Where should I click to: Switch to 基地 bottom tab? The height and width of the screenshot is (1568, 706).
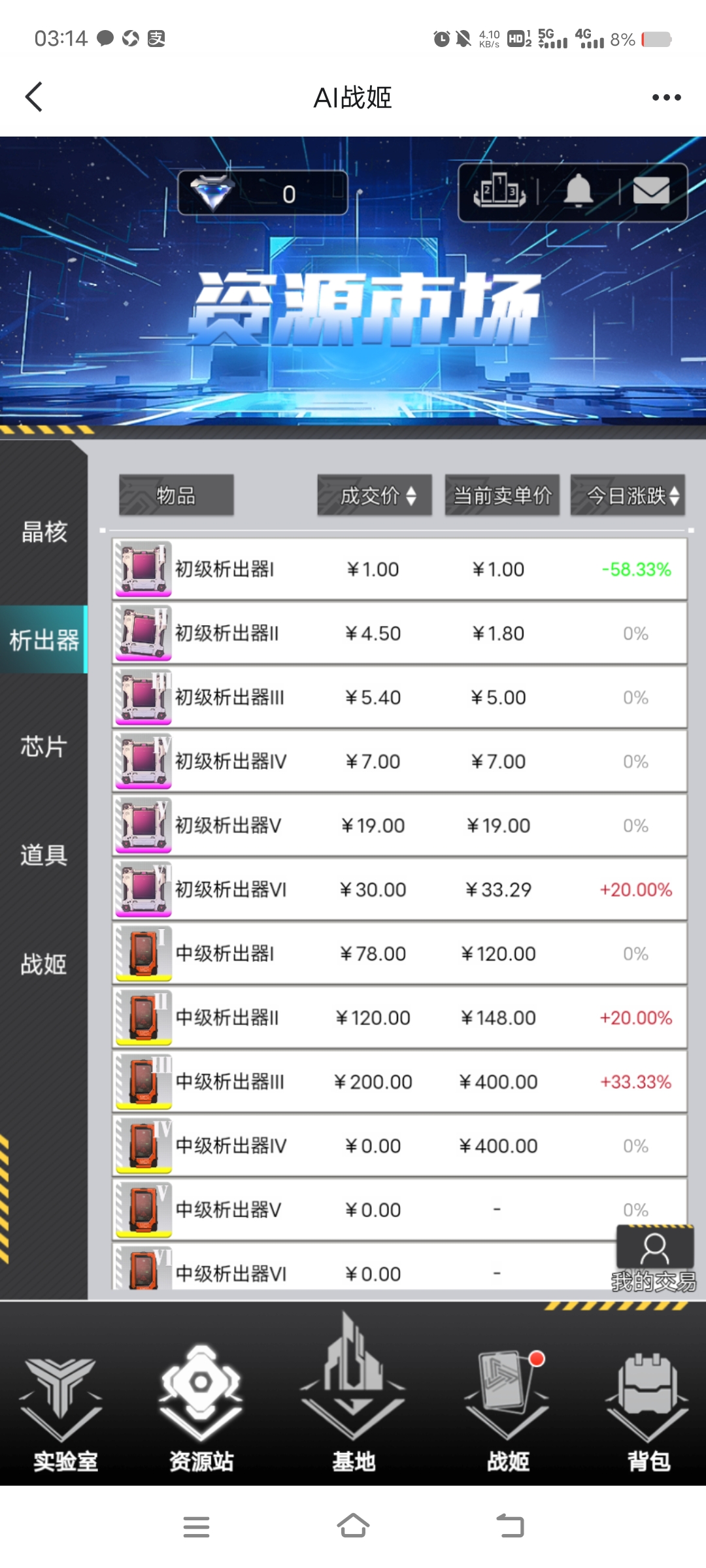353,1411
